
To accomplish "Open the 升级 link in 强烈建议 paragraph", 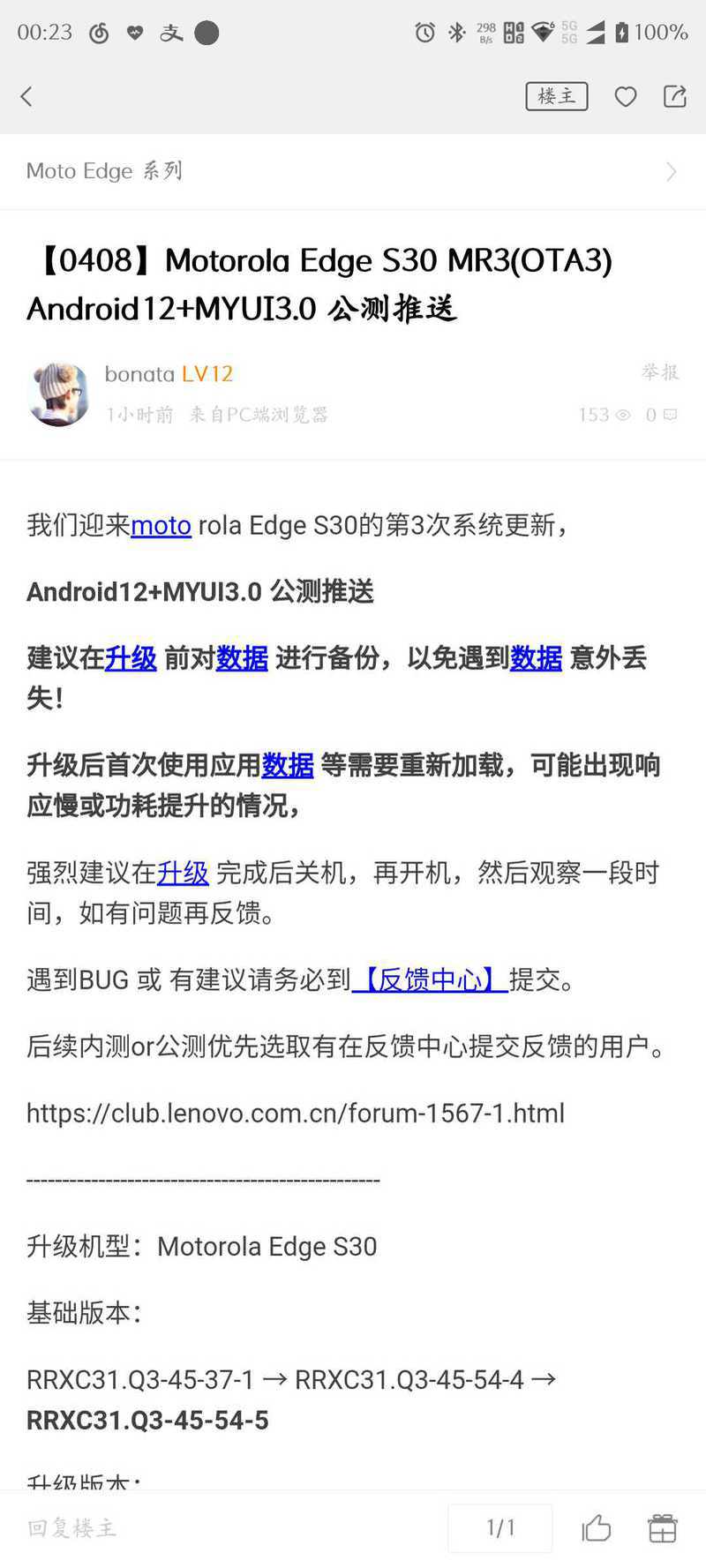I will click(183, 874).
